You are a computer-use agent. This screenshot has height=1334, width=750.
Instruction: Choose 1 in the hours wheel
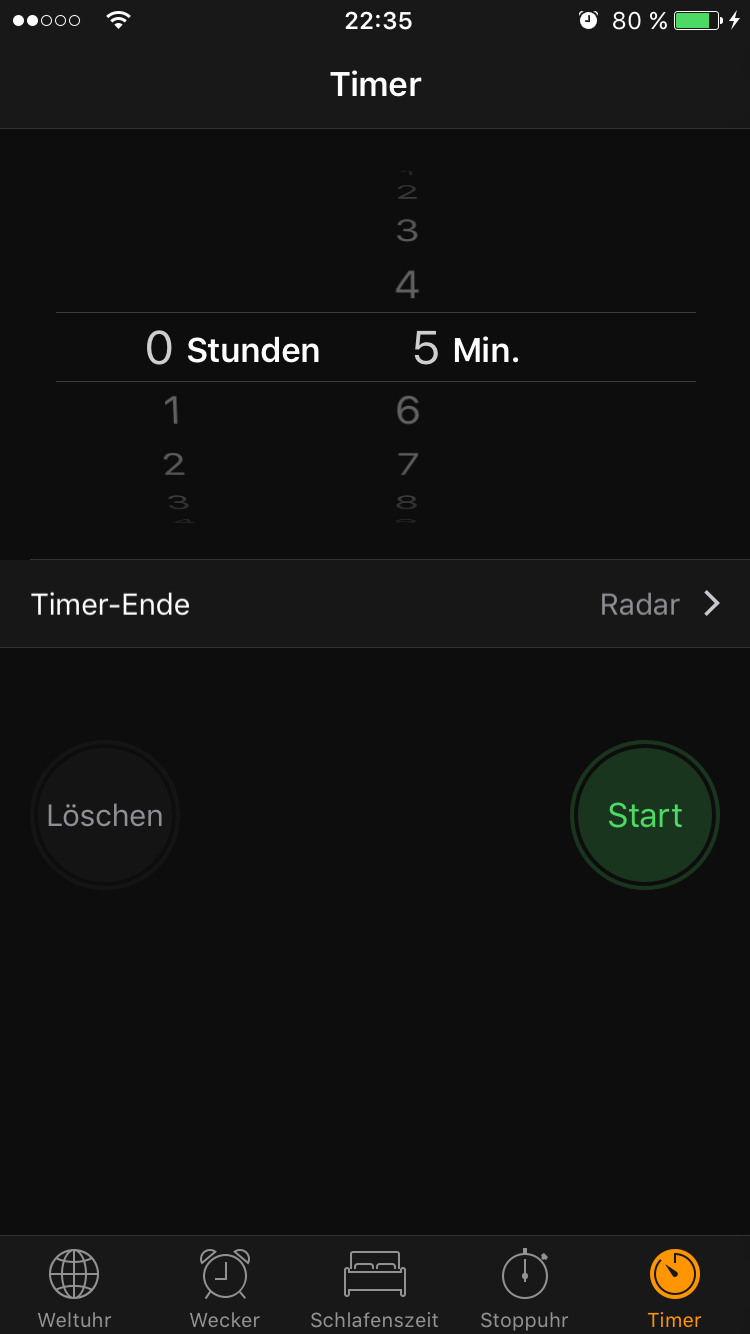172,410
